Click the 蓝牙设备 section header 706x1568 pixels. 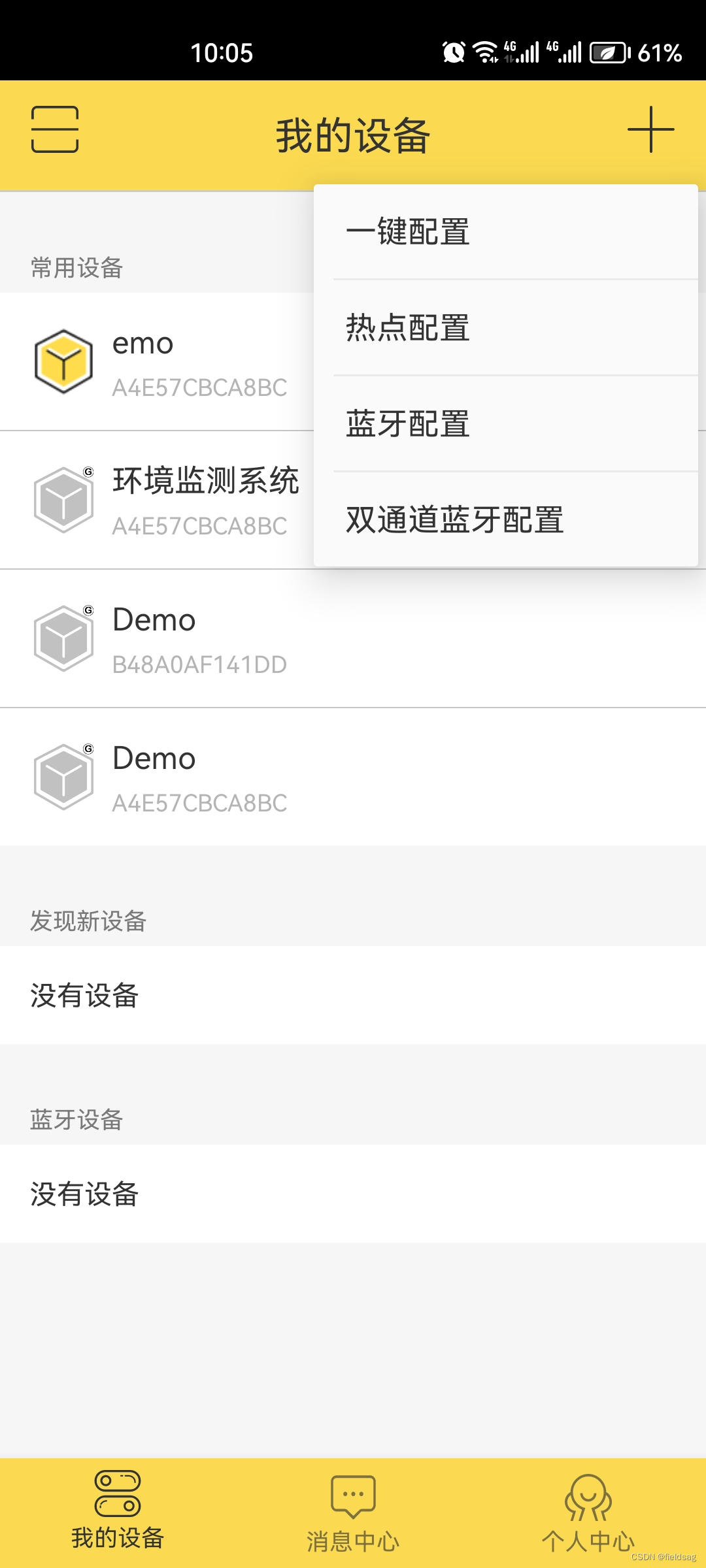75,1119
